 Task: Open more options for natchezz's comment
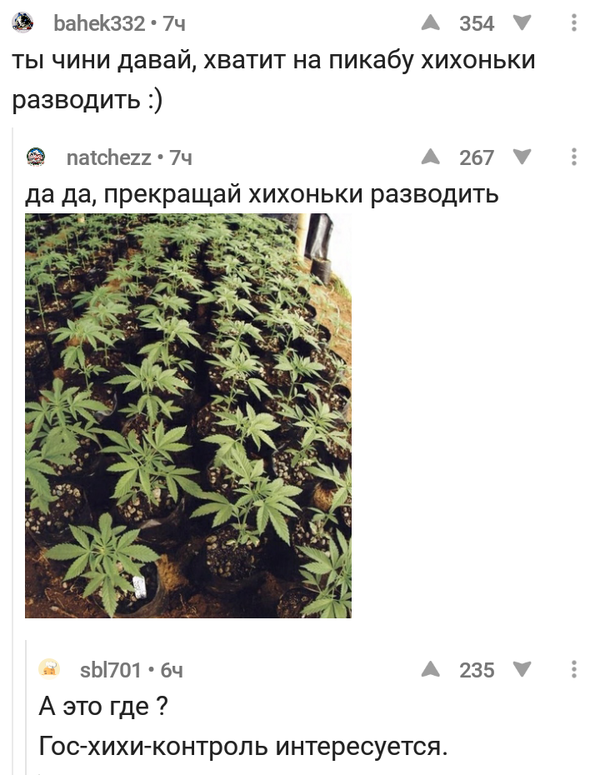[573, 157]
